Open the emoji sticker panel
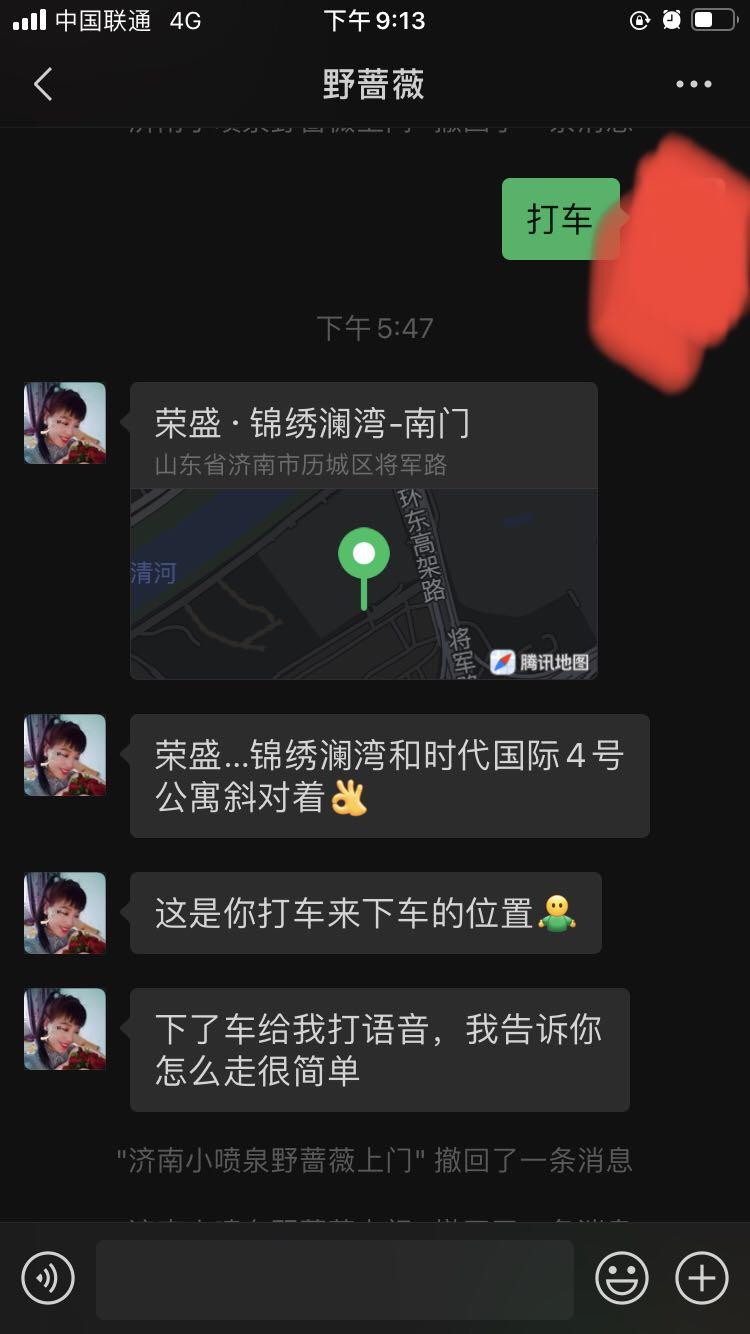The width and height of the screenshot is (750, 1334). point(622,1278)
